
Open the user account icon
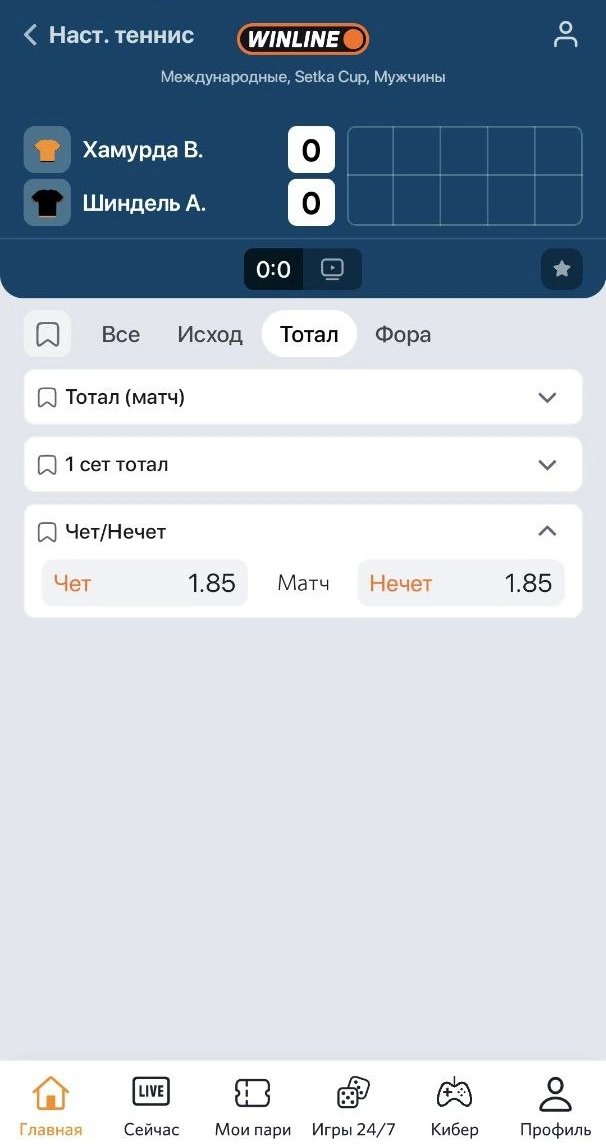tap(566, 36)
